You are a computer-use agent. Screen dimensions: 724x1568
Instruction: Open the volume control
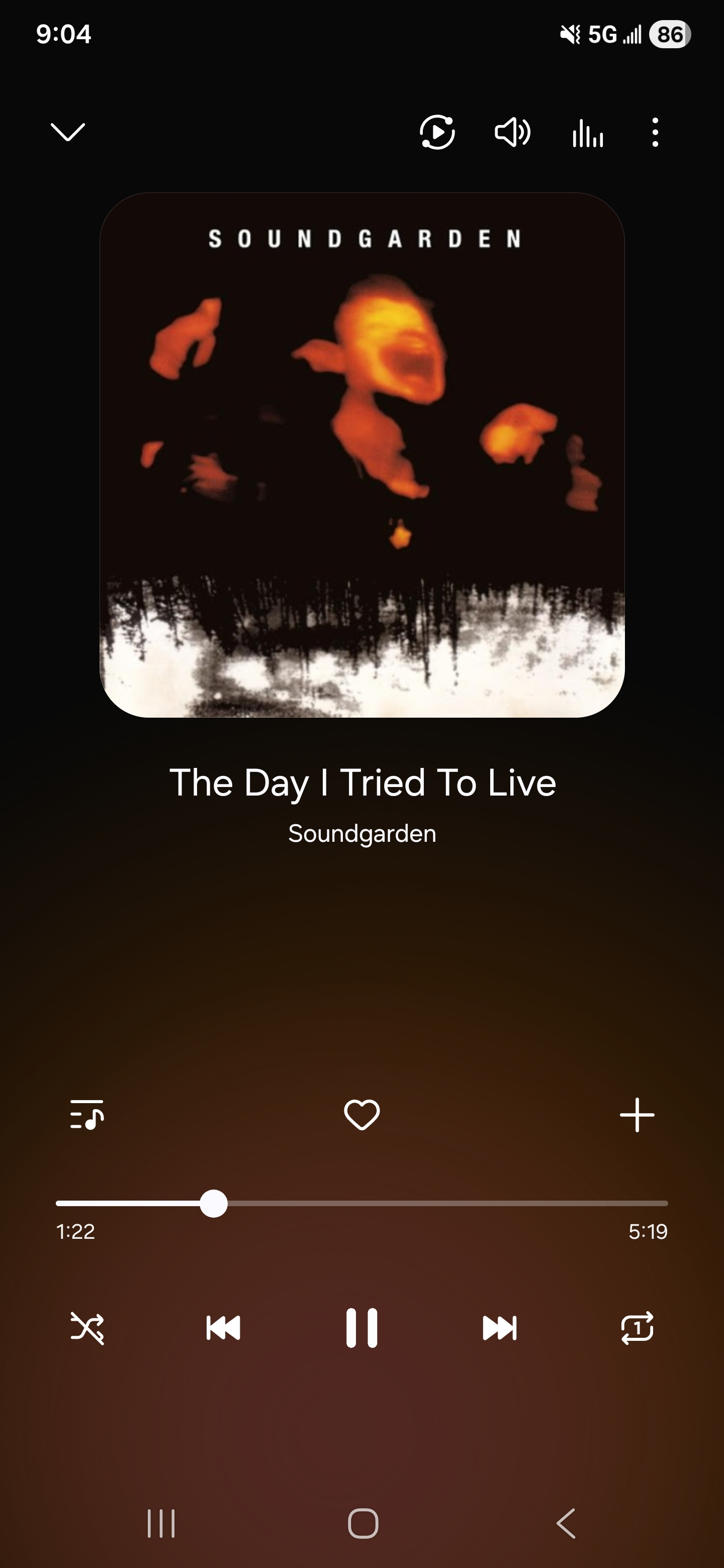tap(512, 132)
